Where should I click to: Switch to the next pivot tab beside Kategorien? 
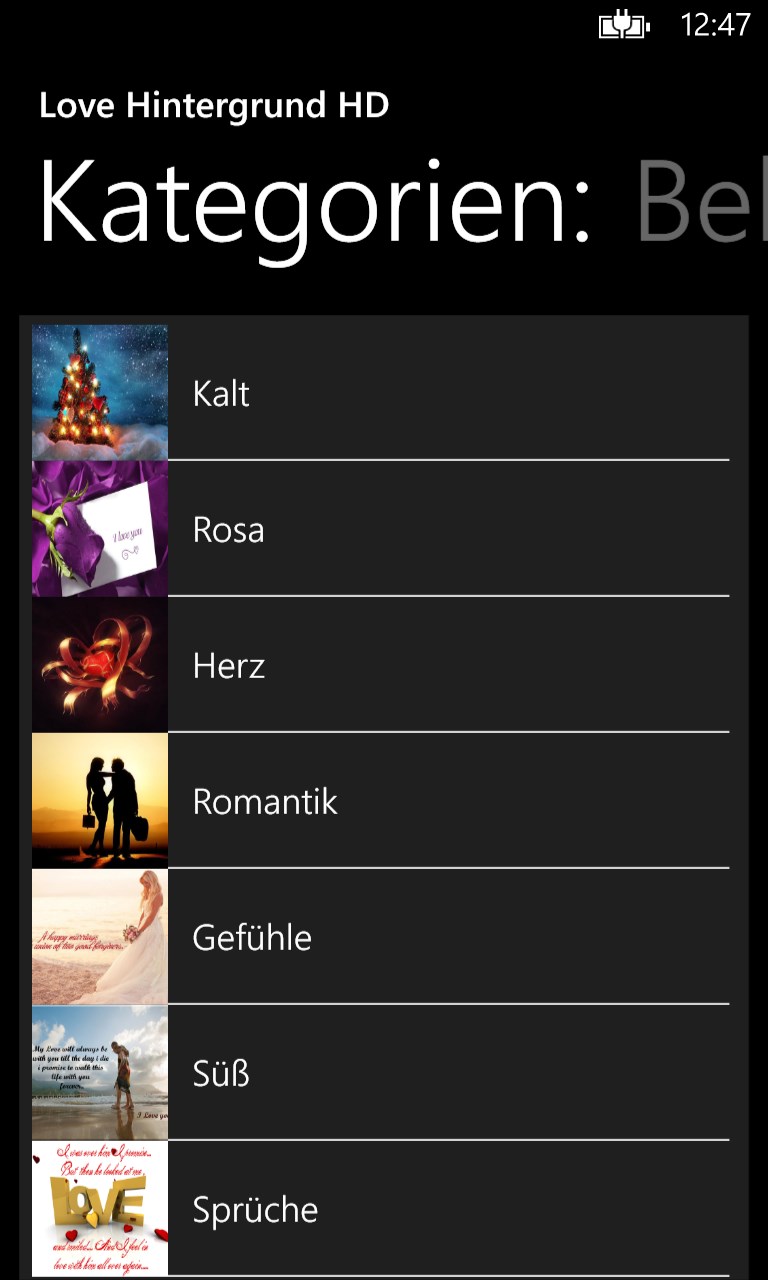coord(700,205)
